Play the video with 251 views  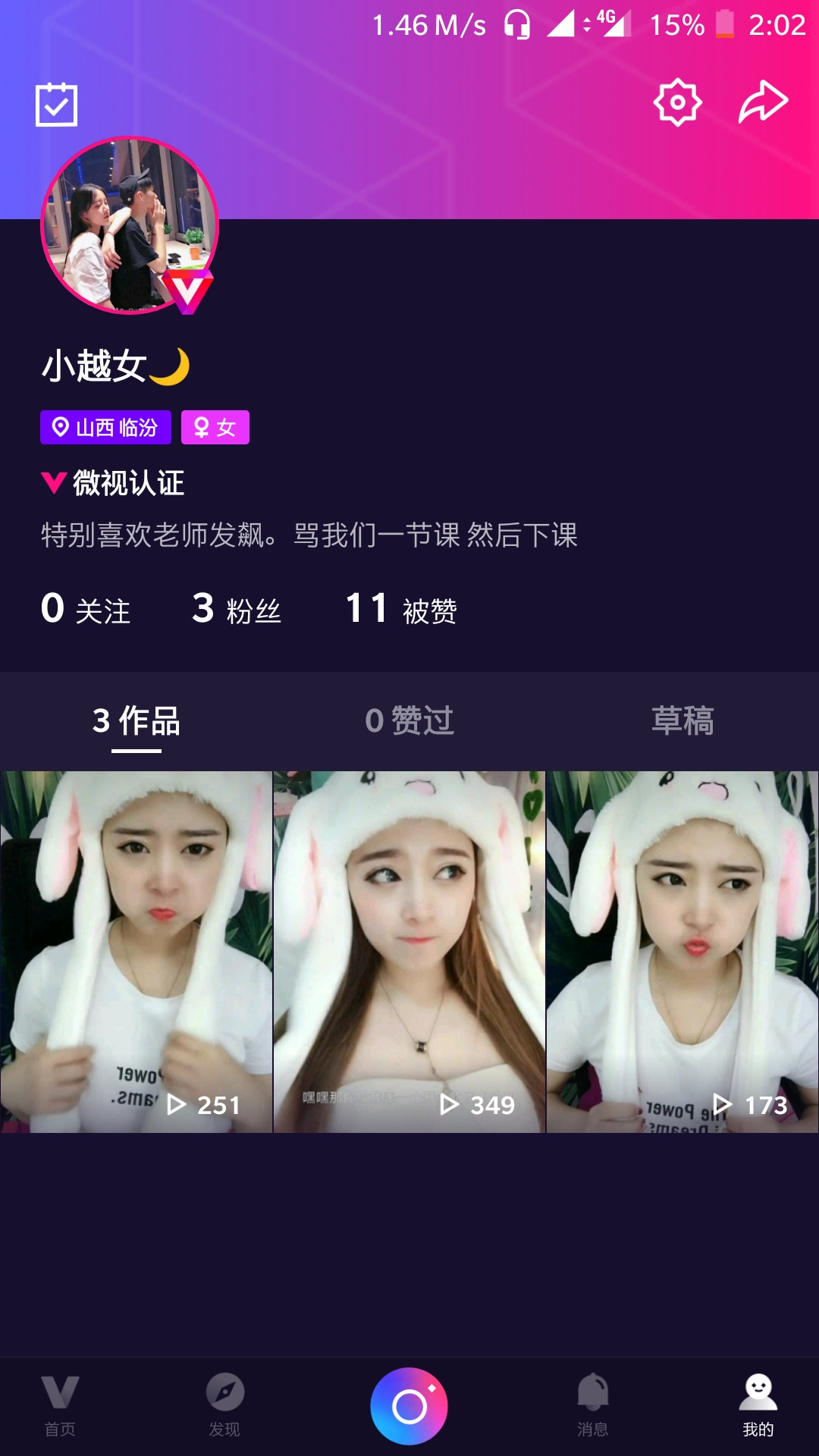[136, 952]
